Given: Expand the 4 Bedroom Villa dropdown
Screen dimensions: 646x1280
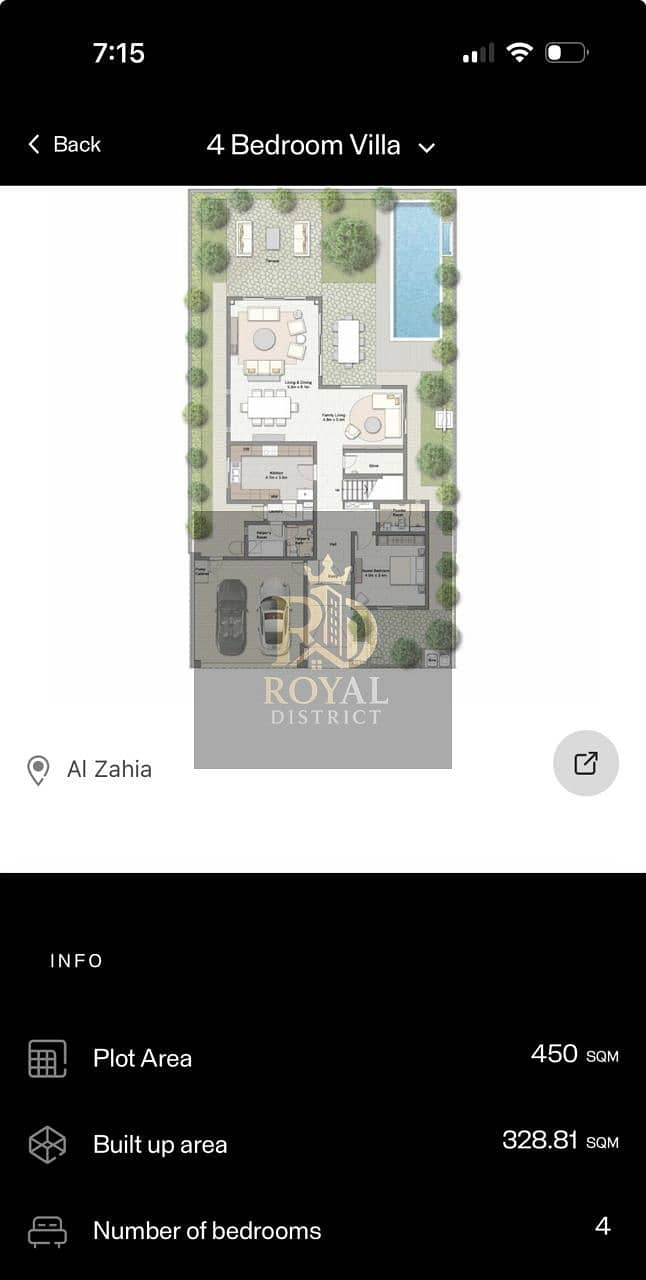Looking at the screenshot, I should point(321,146).
